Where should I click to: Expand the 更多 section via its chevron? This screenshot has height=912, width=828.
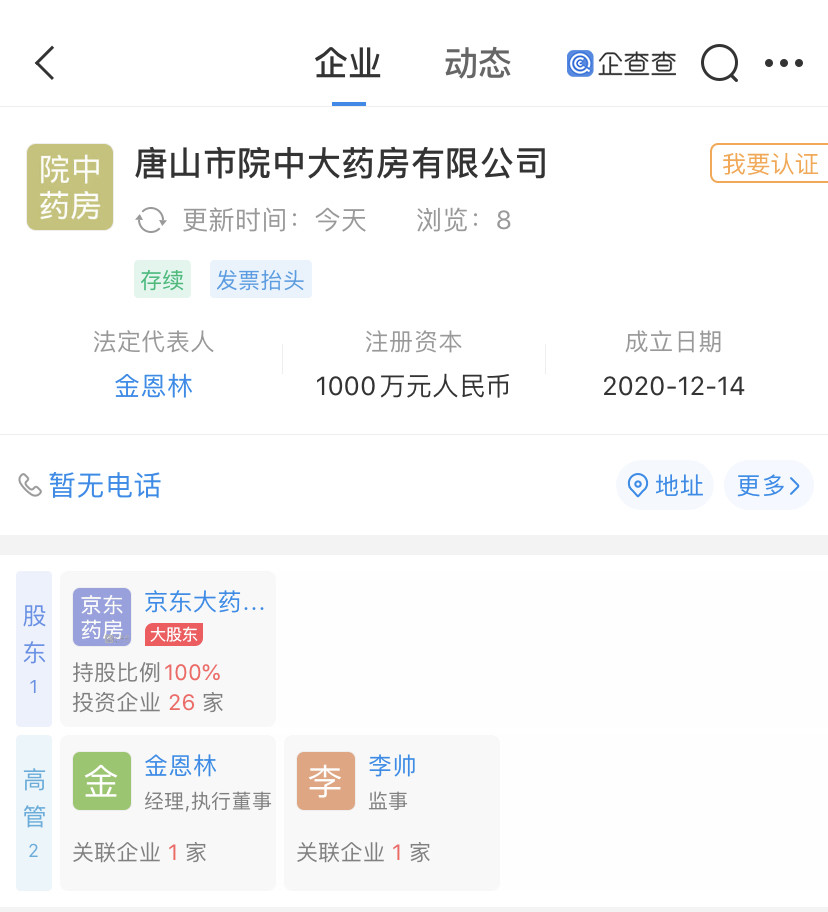795,485
